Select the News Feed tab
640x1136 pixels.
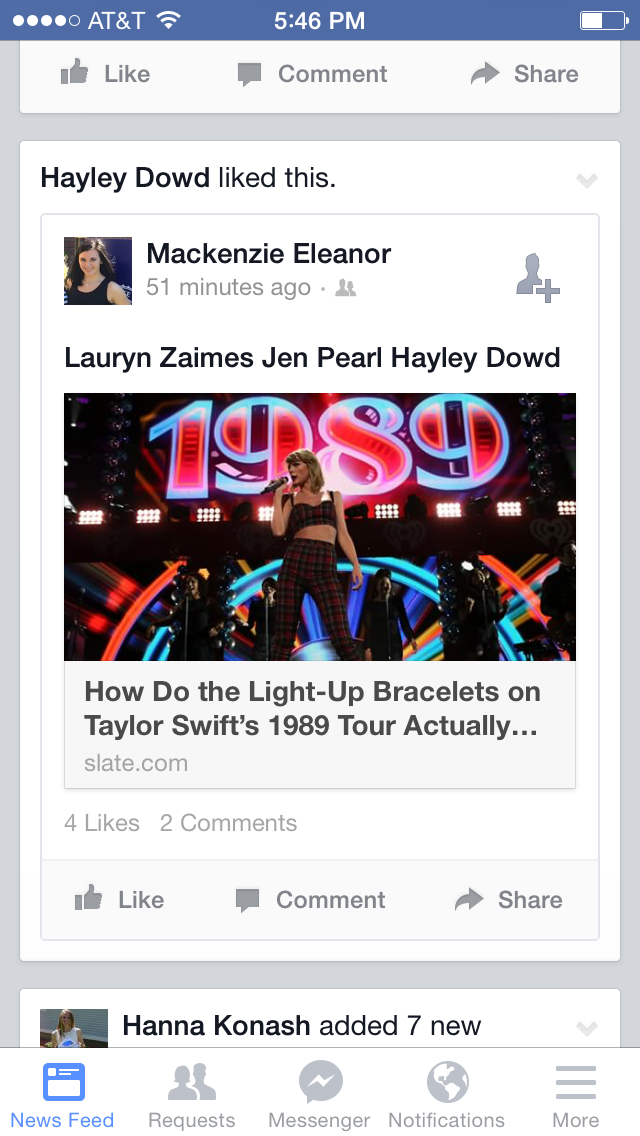pyautogui.click(x=63, y=1096)
